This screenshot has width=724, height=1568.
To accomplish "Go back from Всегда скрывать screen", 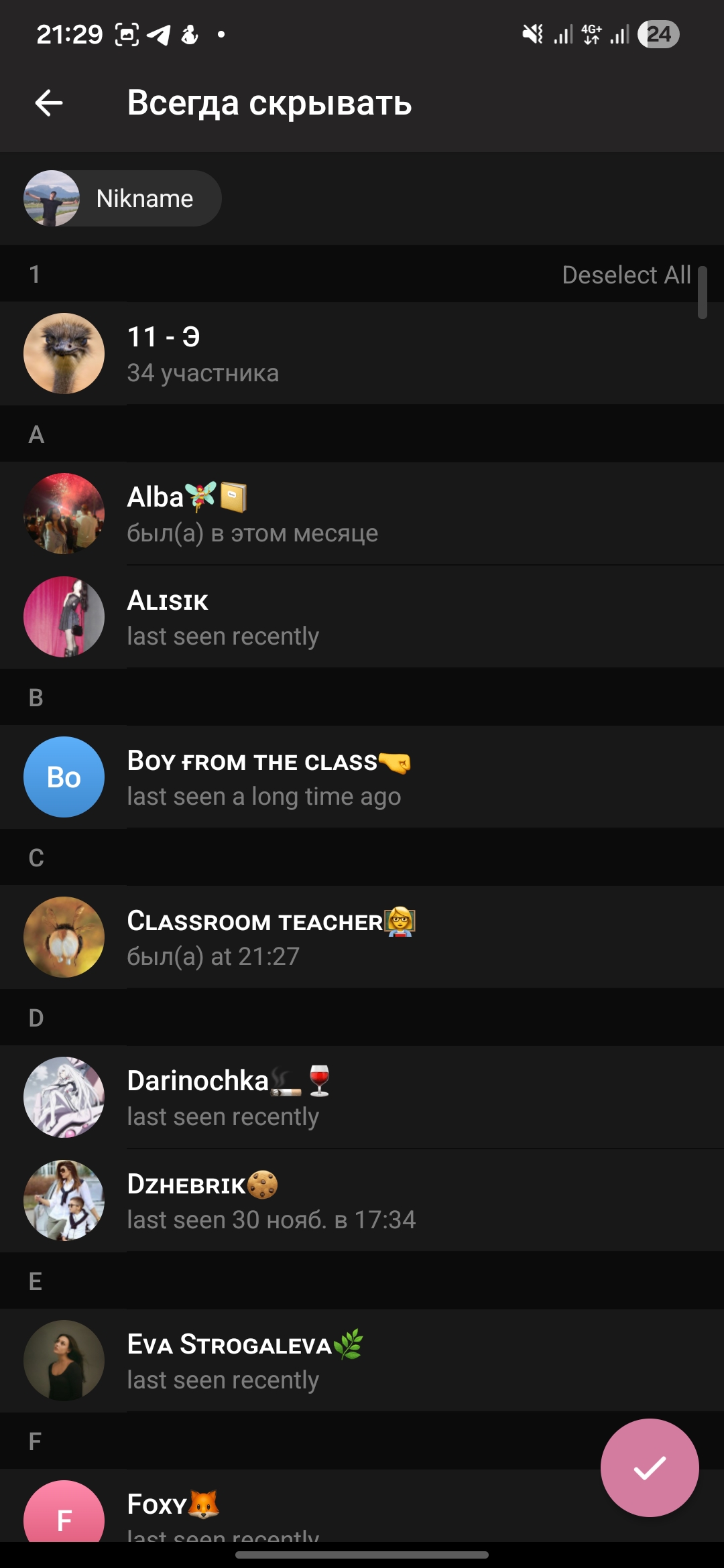I will (x=49, y=103).
